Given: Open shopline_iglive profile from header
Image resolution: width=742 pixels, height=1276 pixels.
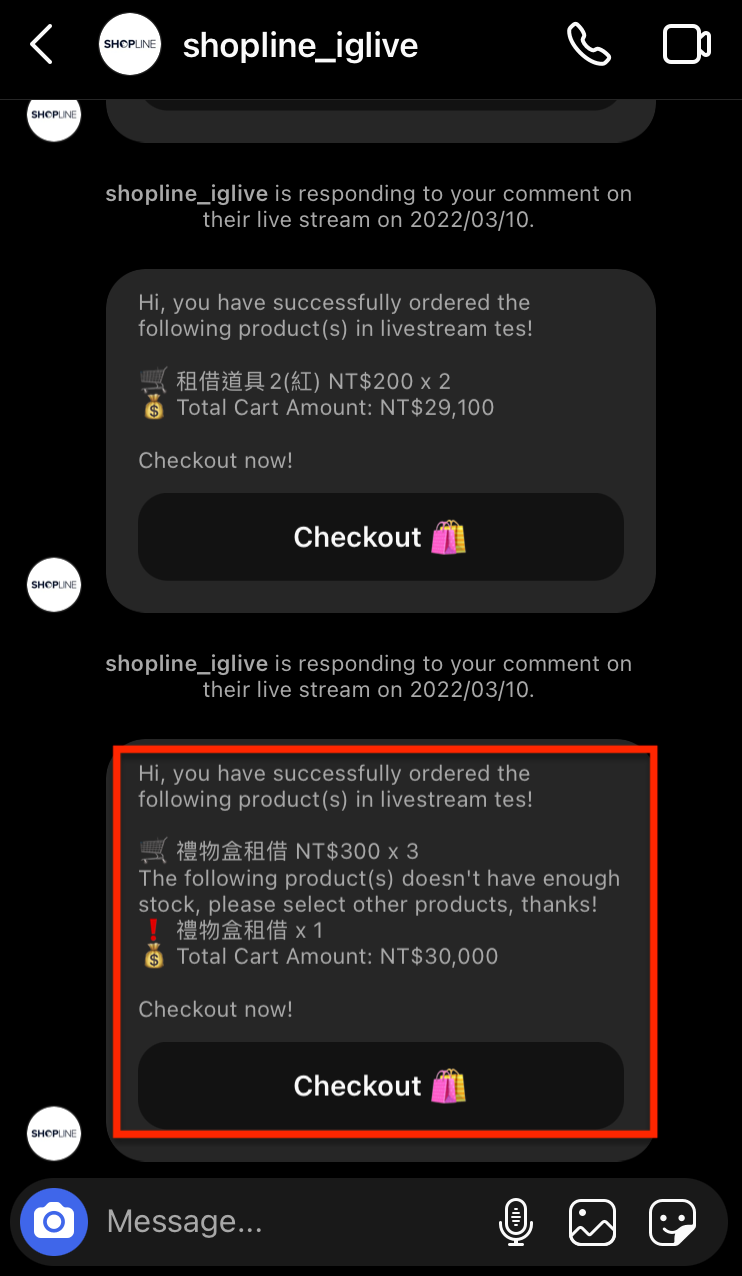Looking at the screenshot, I should coord(300,45).
